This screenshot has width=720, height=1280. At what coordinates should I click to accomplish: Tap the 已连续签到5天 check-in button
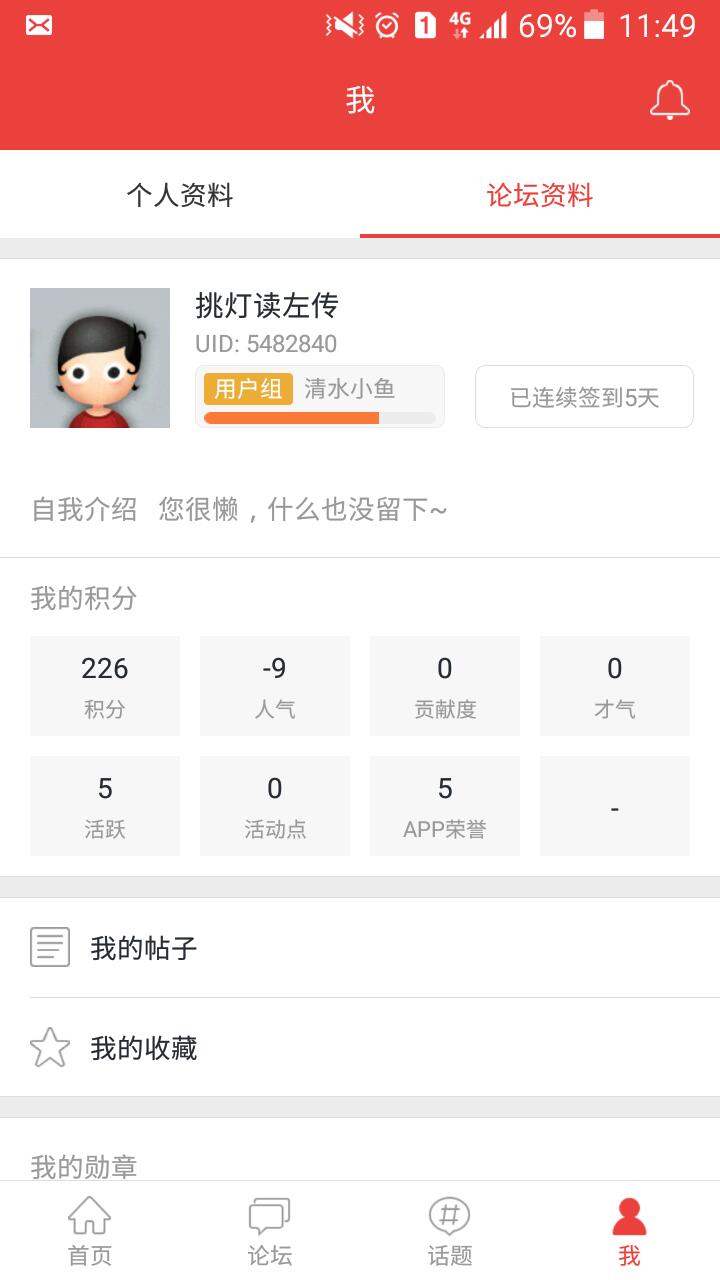(x=584, y=397)
